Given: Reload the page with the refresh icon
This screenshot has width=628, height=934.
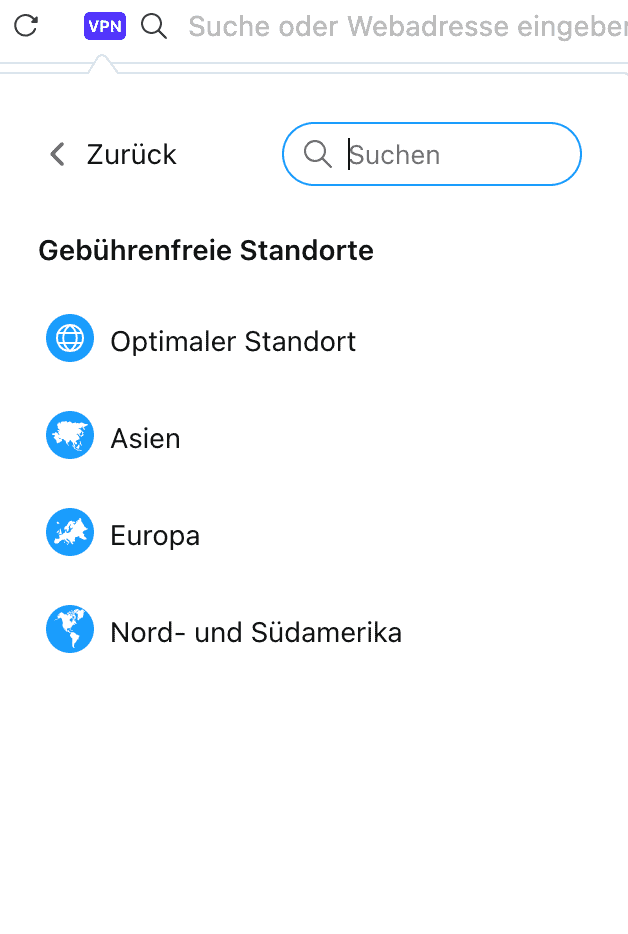Looking at the screenshot, I should click(x=26, y=26).
